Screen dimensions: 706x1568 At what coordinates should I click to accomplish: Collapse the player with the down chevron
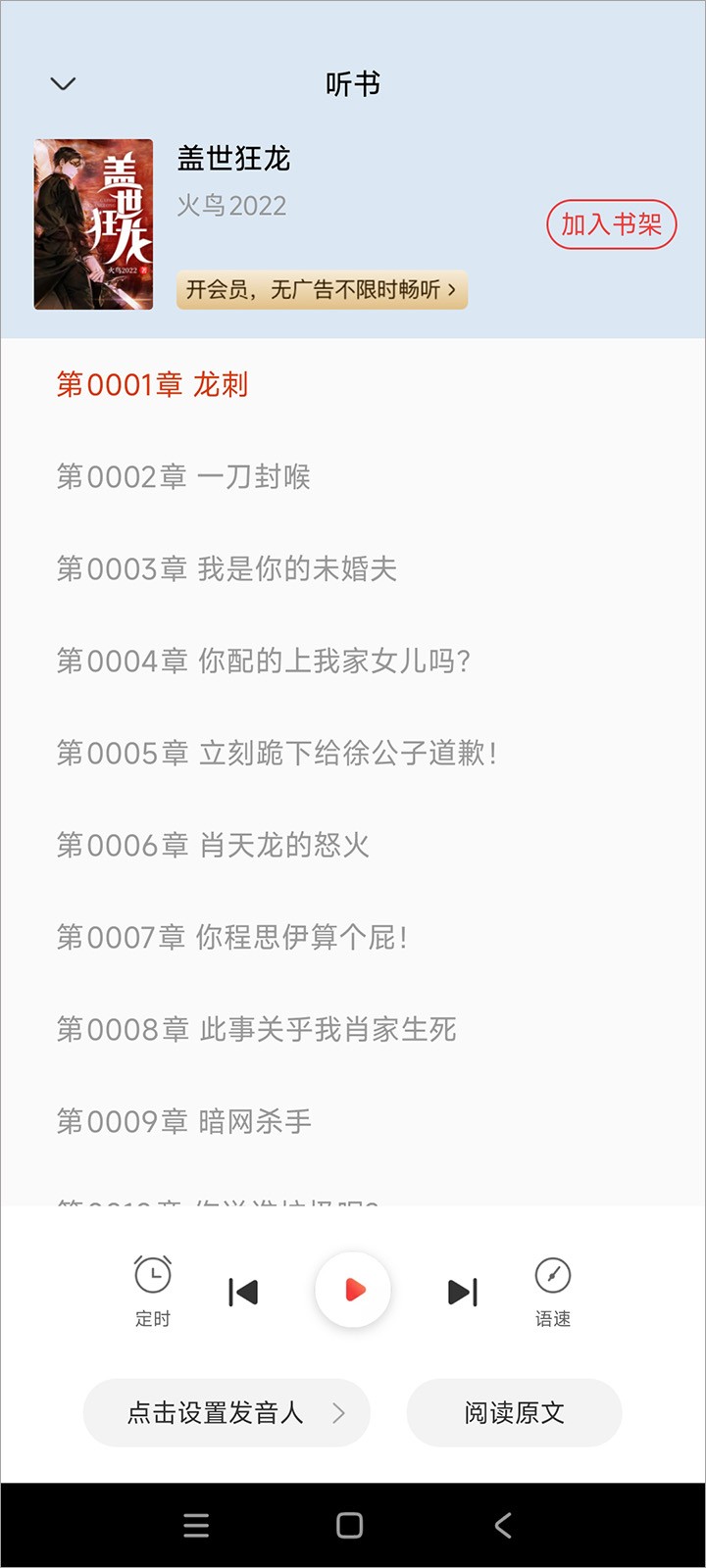point(62,83)
